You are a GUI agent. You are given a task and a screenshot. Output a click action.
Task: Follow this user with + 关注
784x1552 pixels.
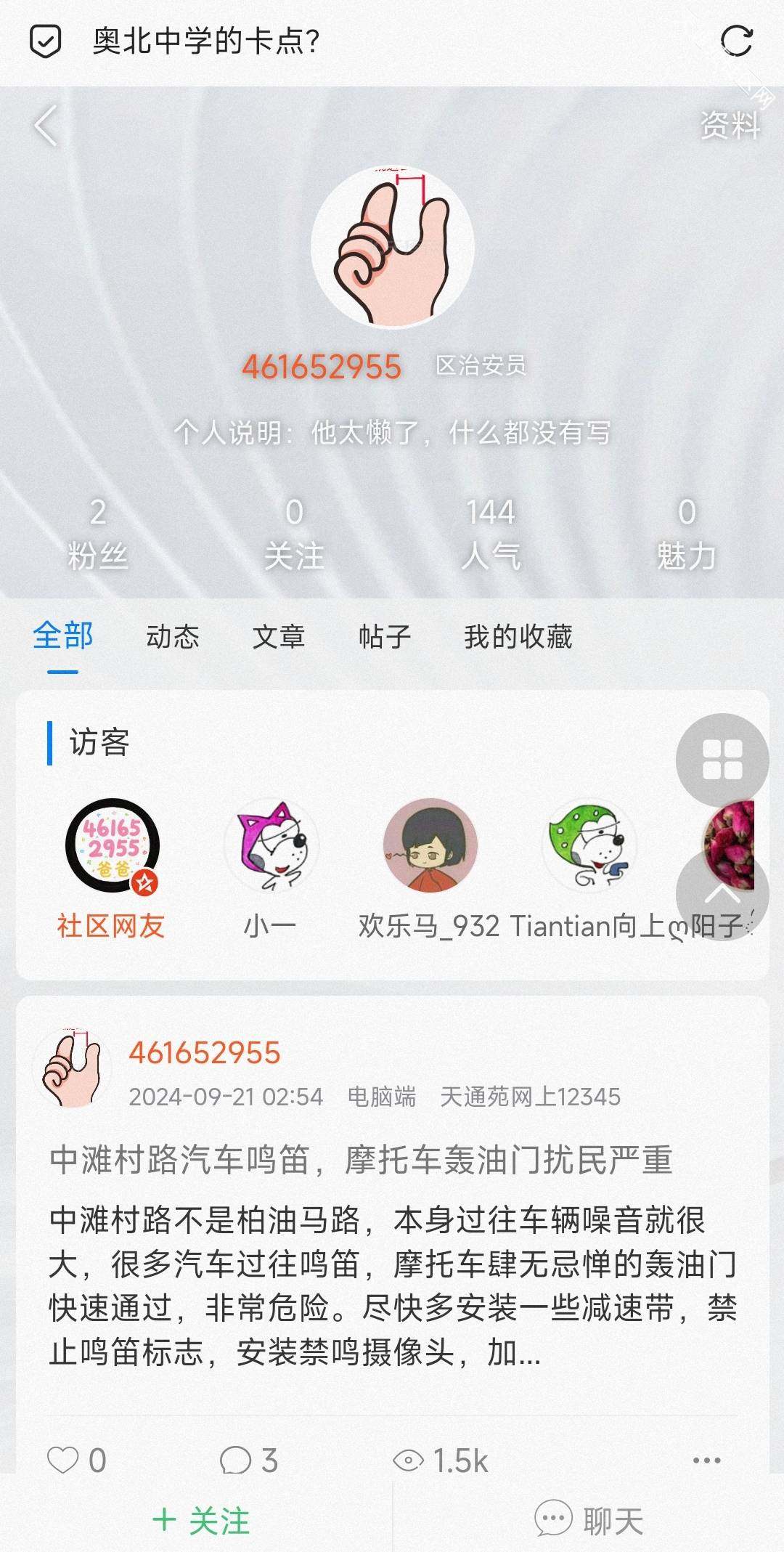point(201,1520)
